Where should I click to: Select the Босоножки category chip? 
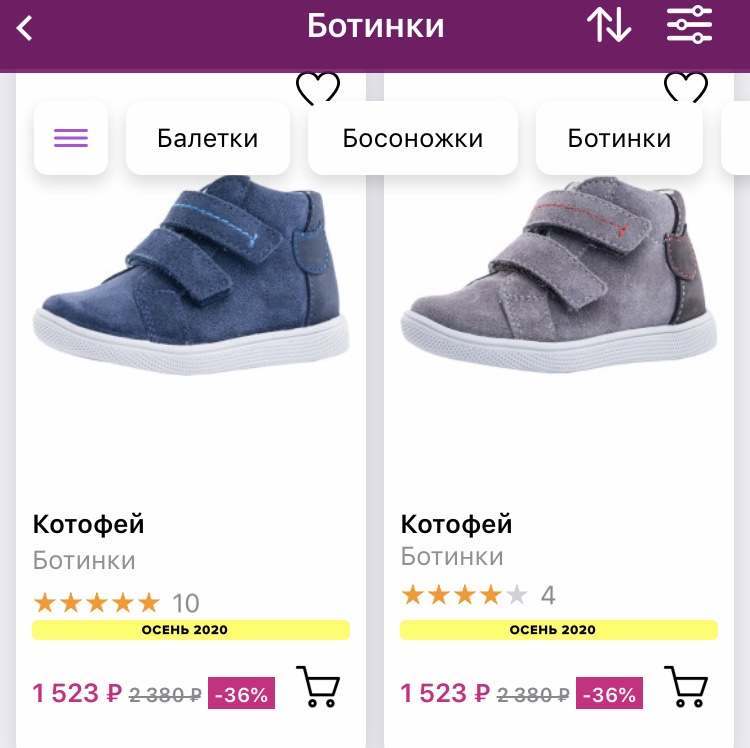pos(413,138)
